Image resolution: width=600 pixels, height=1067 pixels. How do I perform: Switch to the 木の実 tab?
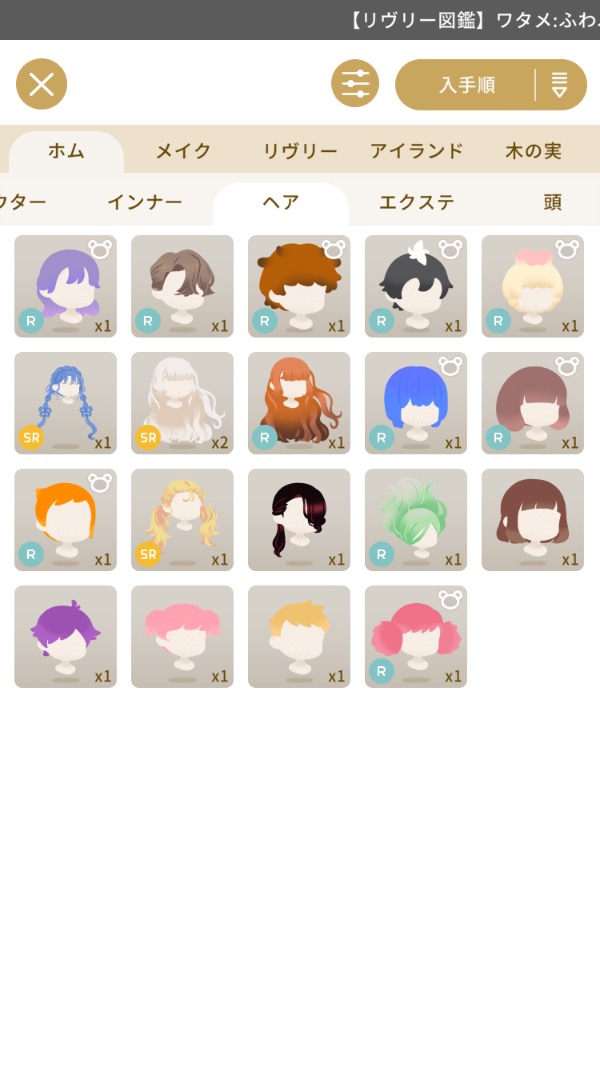533,152
